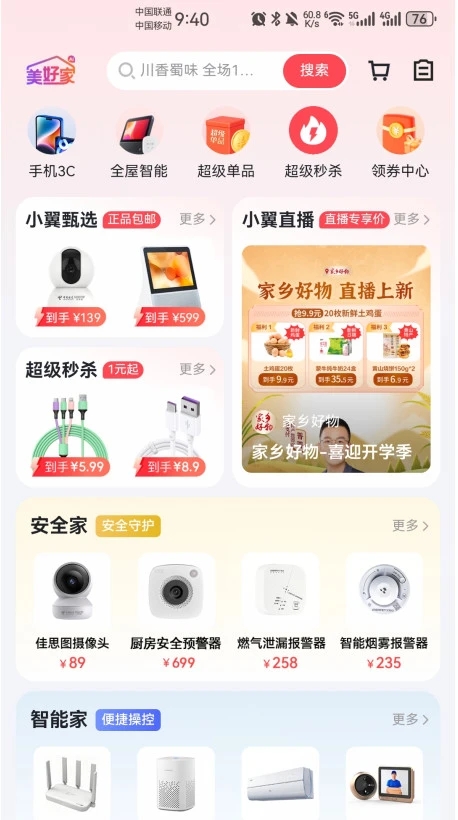Open the shopping cart icon

tap(379, 71)
